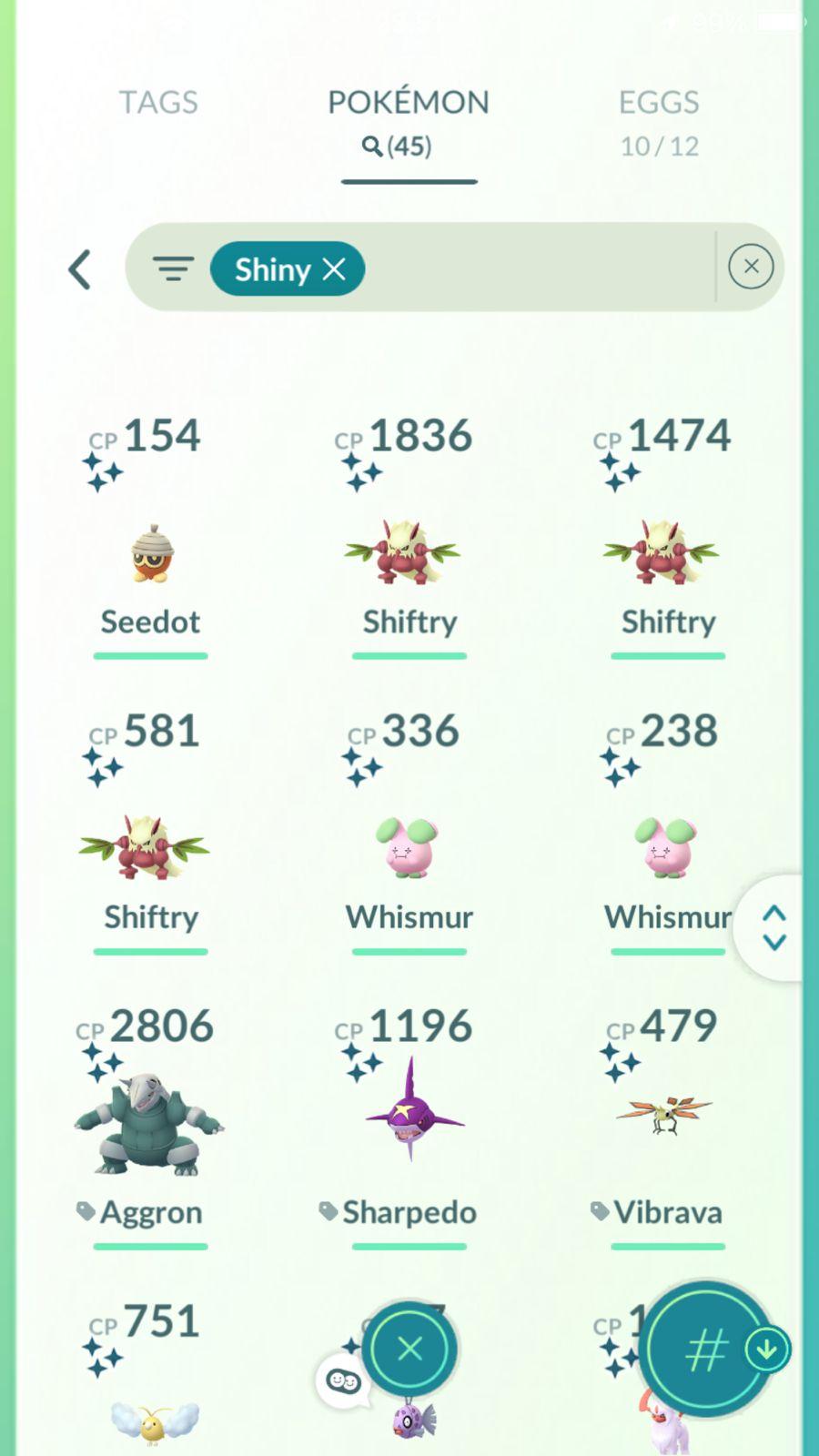
Task: Change sort order with the # button
Action: (706, 1350)
